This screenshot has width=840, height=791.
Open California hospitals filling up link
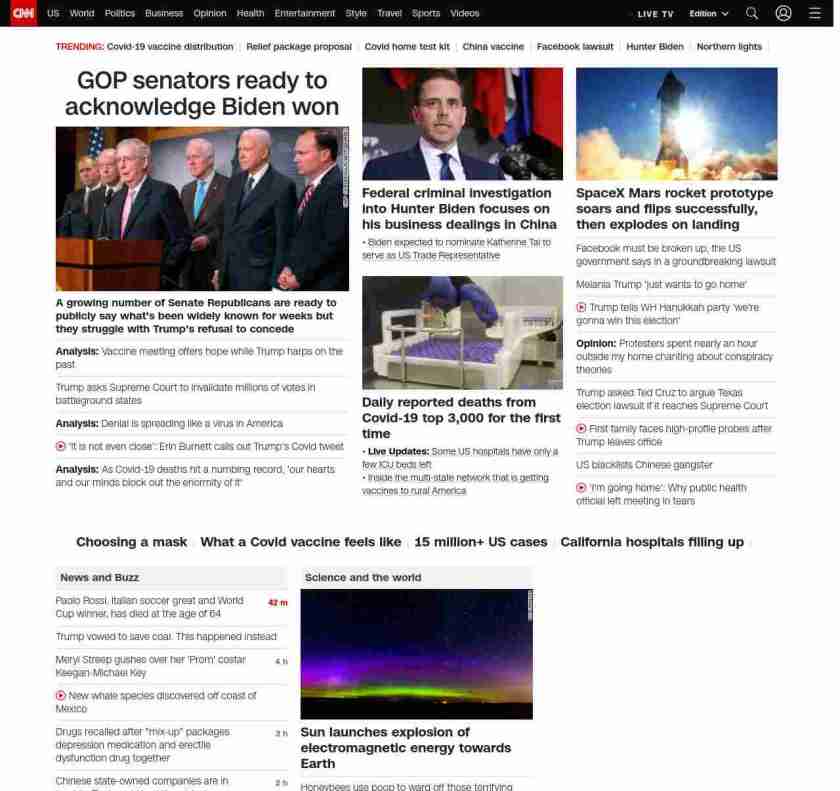(652, 542)
